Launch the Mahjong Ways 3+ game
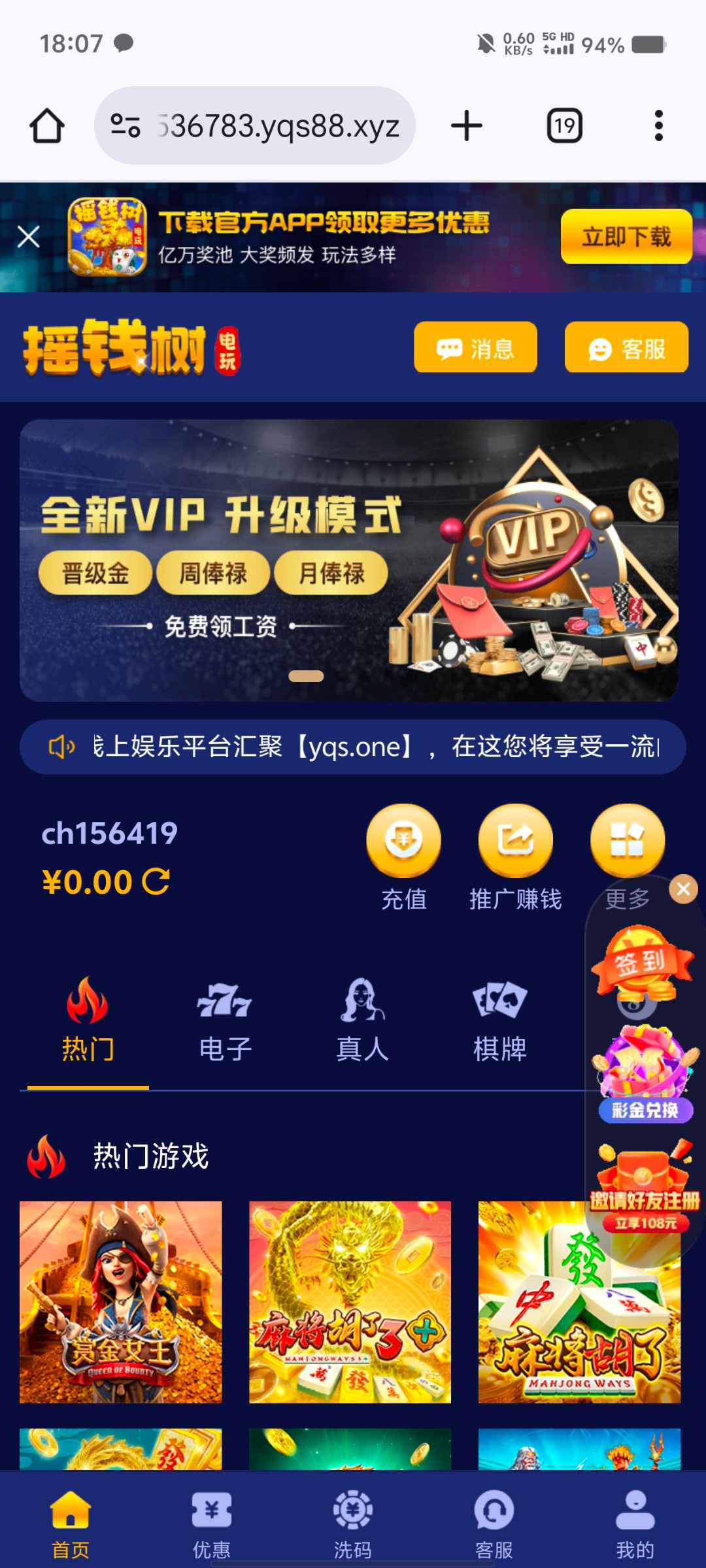Image resolution: width=706 pixels, height=1568 pixels. tap(350, 1301)
